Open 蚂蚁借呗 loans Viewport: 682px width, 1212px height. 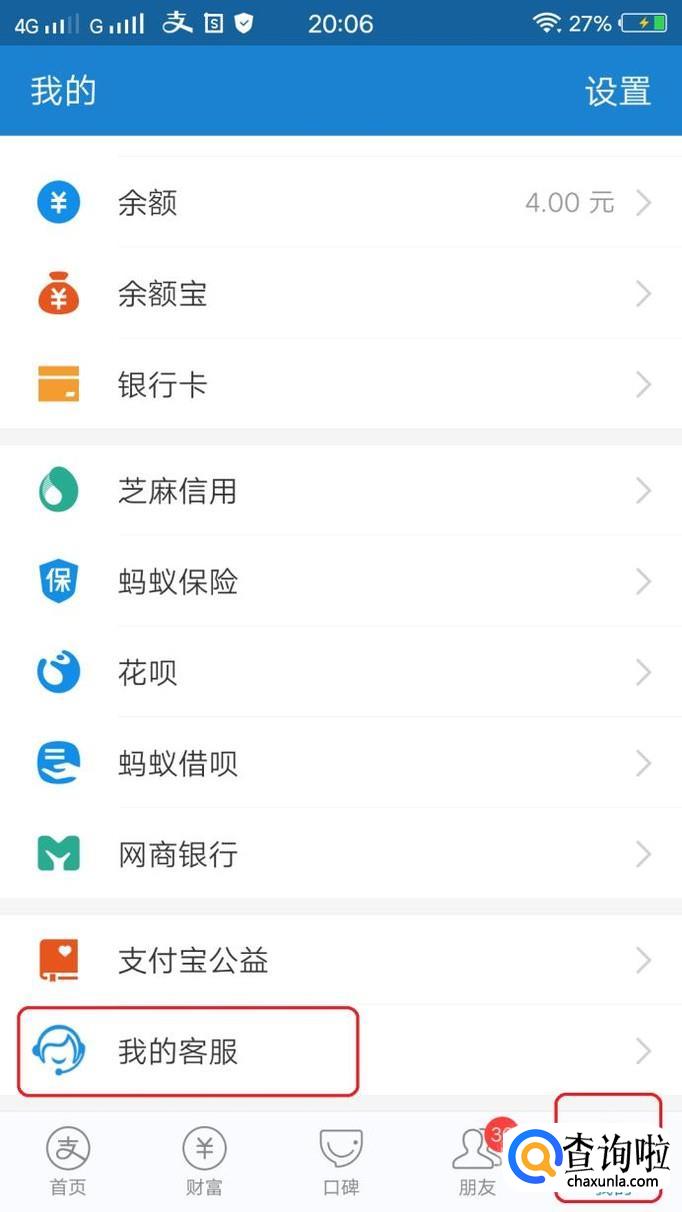(x=340, y=764)
